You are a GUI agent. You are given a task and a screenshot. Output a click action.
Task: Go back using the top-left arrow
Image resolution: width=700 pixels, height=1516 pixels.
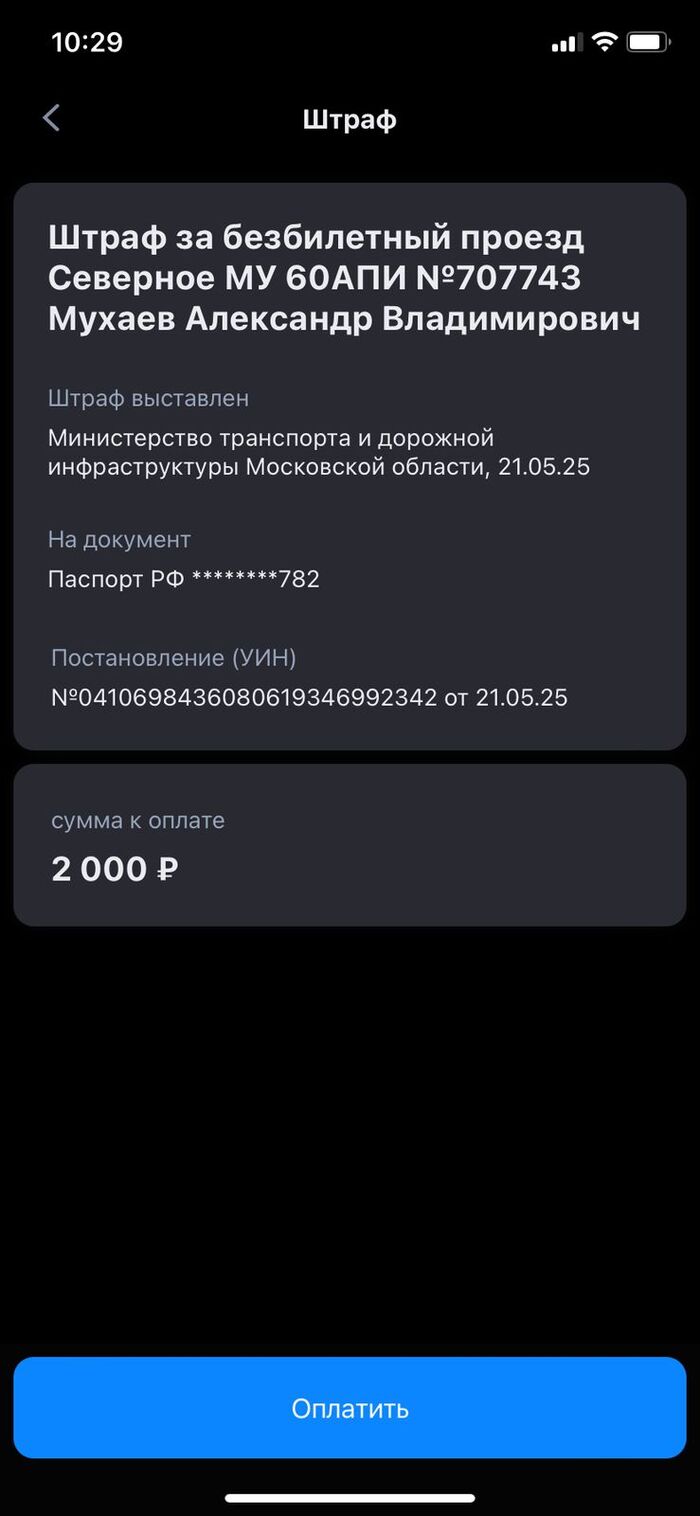tap(51, 118)
